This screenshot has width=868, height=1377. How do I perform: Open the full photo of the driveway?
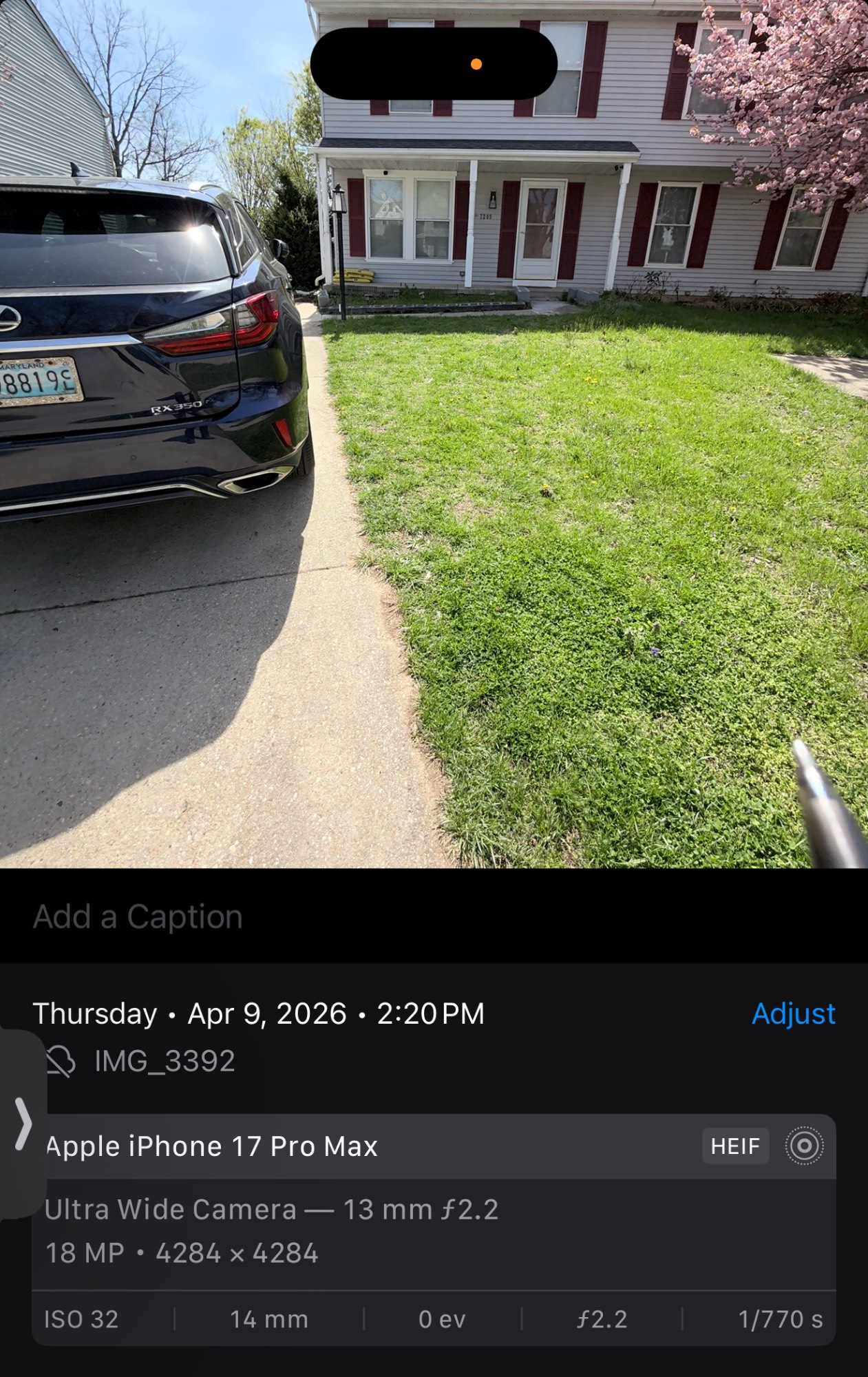click(434, 482)
